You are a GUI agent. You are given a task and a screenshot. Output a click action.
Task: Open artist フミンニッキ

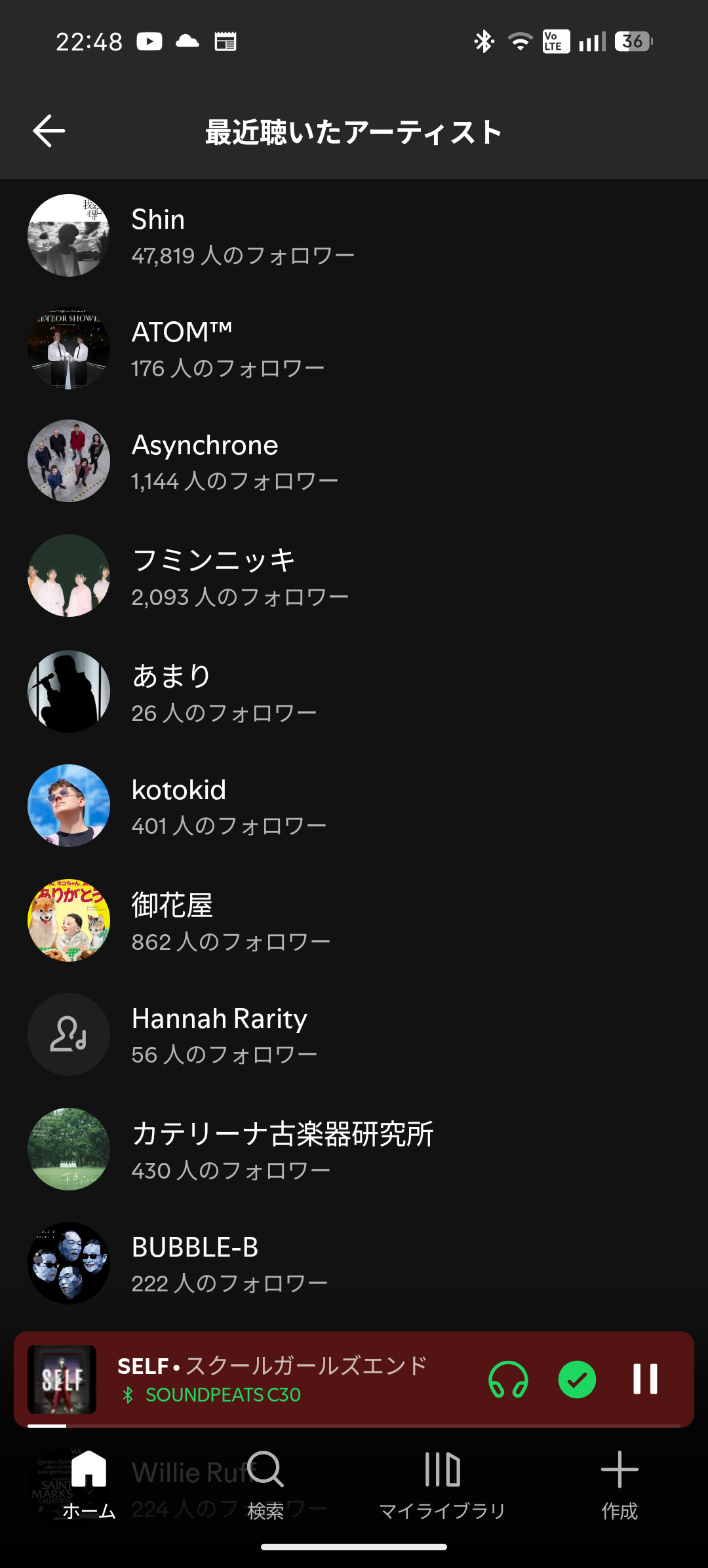354,576
